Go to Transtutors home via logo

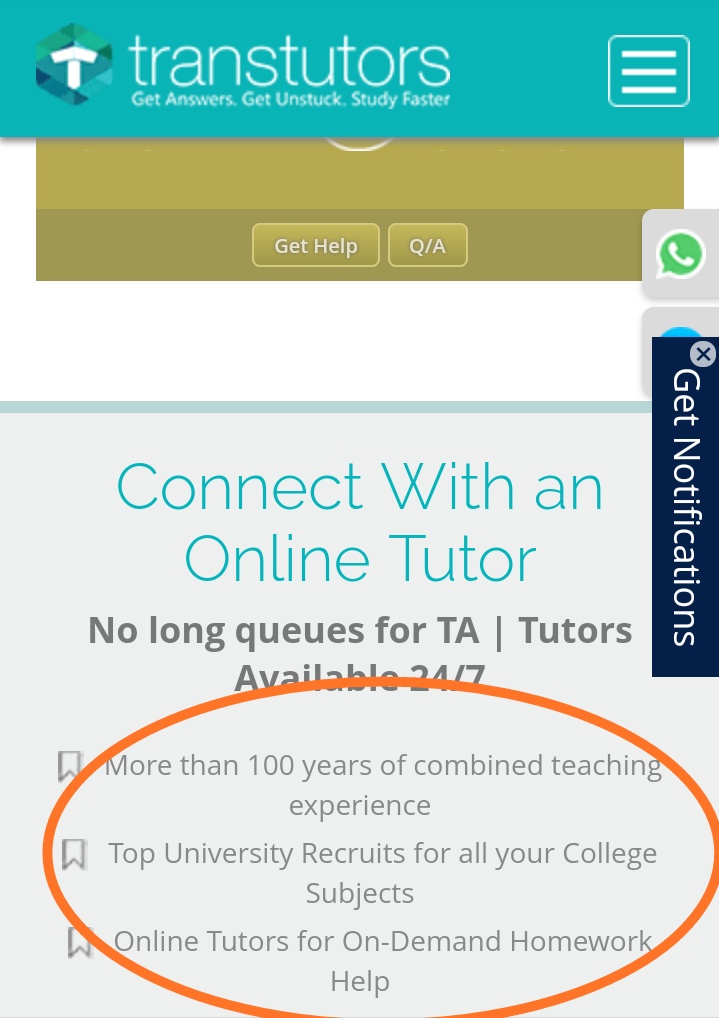[243, 68]
